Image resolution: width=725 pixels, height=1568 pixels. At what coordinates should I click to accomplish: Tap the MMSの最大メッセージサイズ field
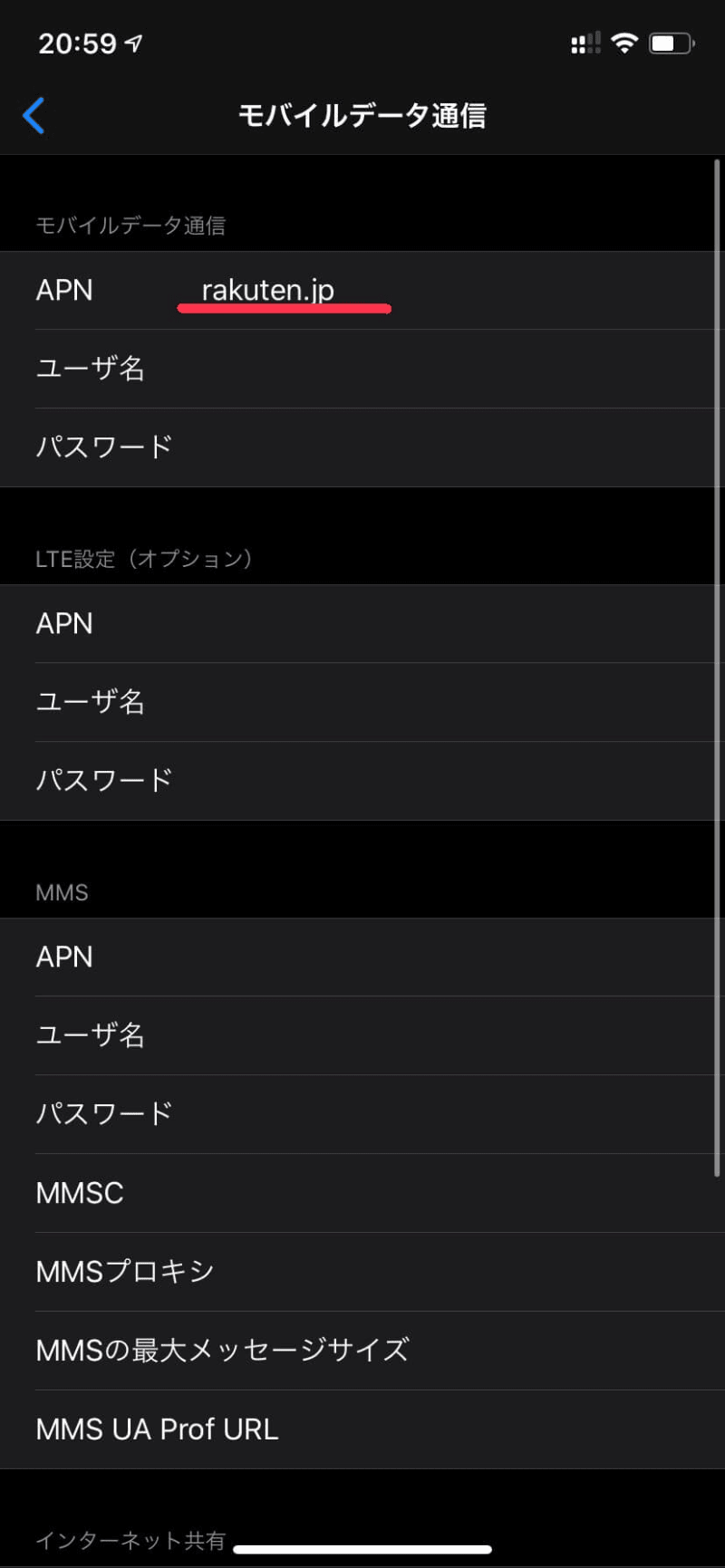pos(544,1351)
